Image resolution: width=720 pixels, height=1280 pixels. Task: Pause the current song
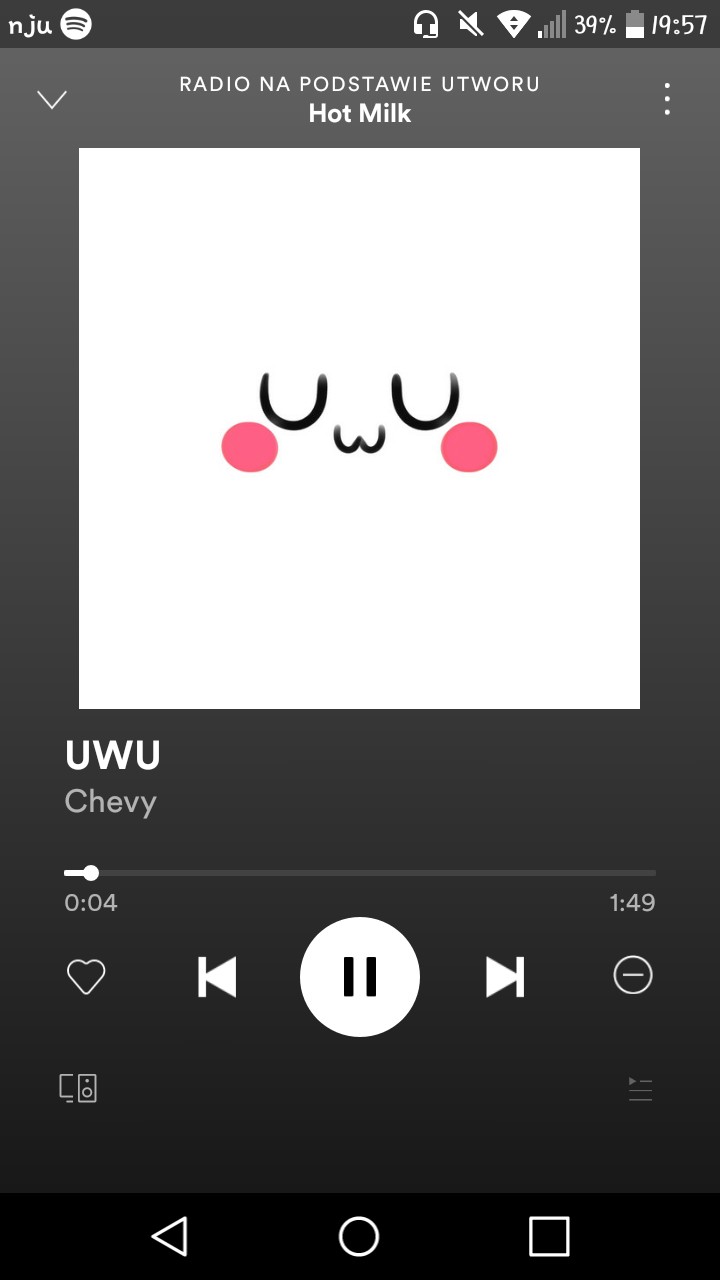360,977
